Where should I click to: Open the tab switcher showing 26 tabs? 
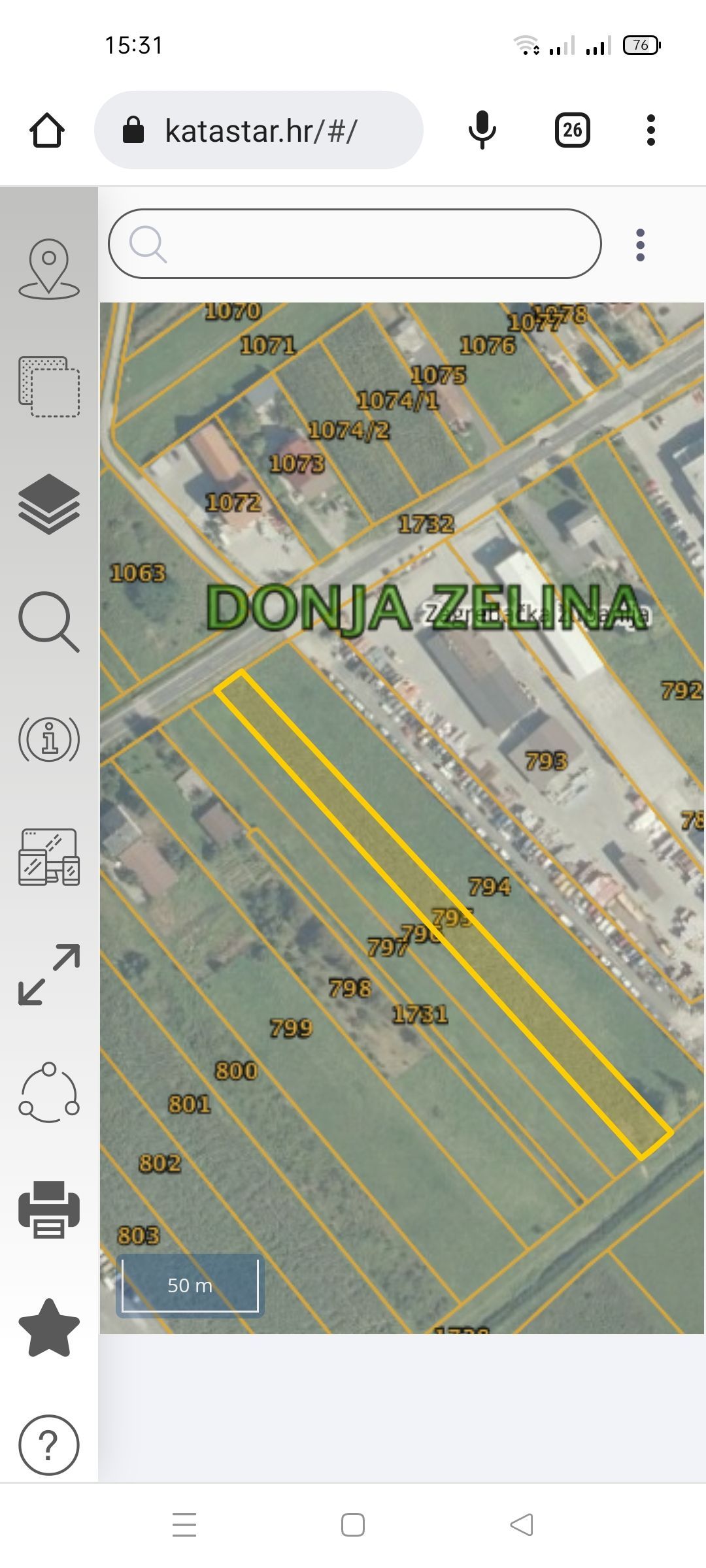pos(572,130)
